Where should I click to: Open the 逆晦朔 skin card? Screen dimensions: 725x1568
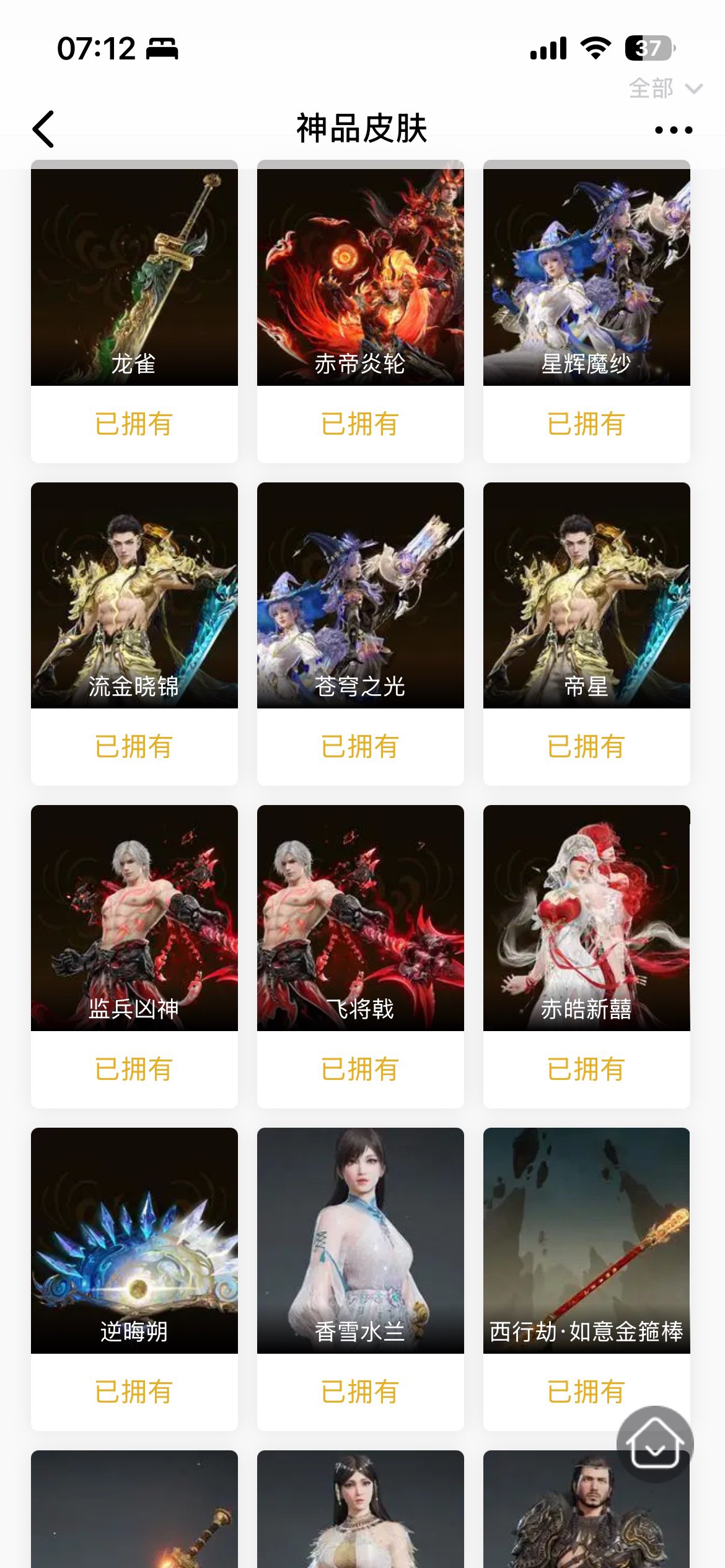pyautogui.click(x=134, y=1241)
